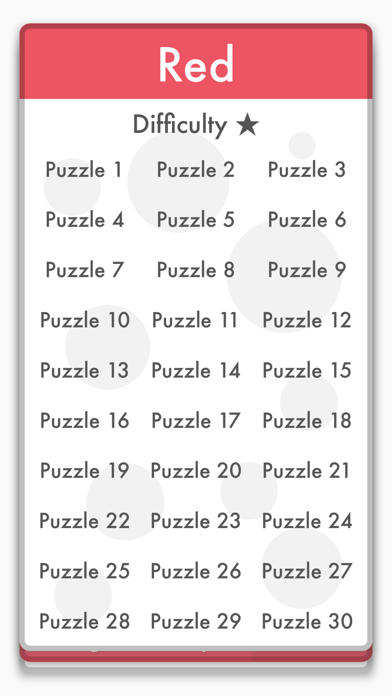Tap Puzzle 9
The height and width of the screenshot is (696, 392).
(307, 270)
